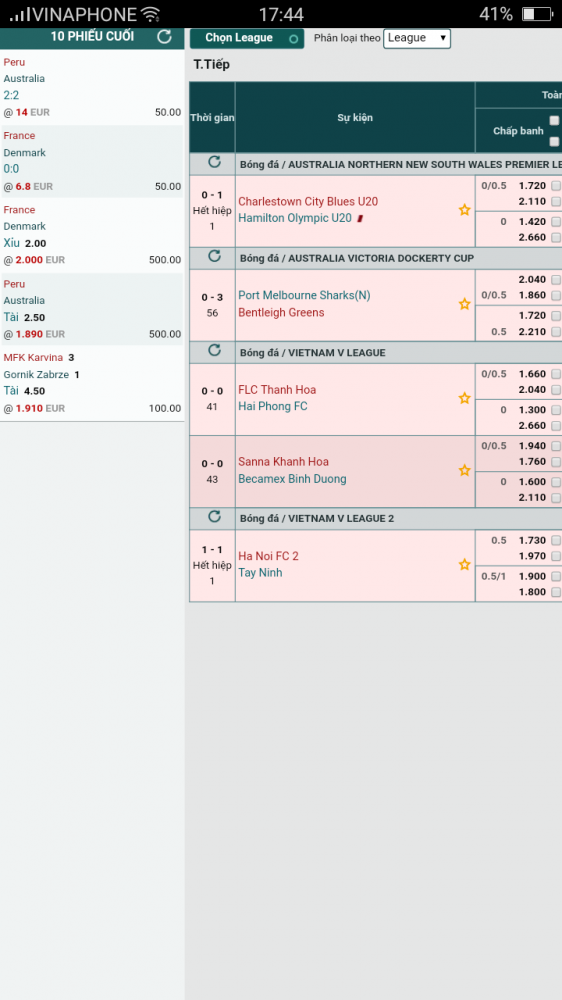Favorite the Charlestown City Blues U20 match

point(464,210)
